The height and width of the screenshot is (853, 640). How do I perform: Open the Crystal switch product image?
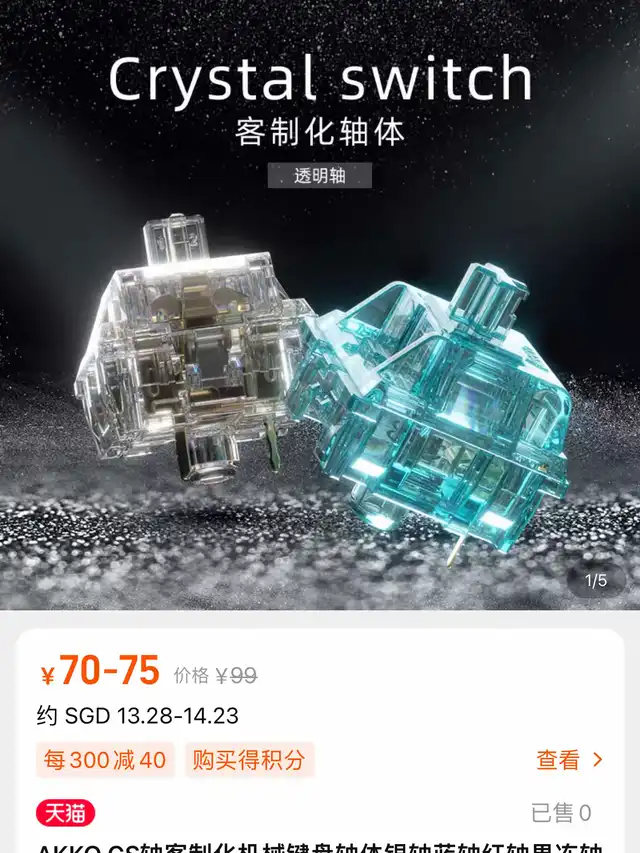click(x=320, y=330)
